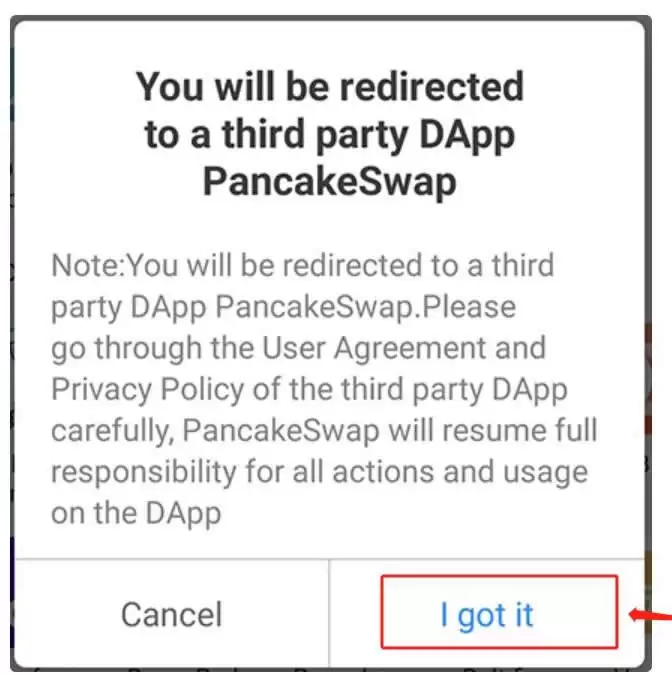Cancel the PancakeSwap redirect dialog
The image size is (672, 675).
point(171,613)
